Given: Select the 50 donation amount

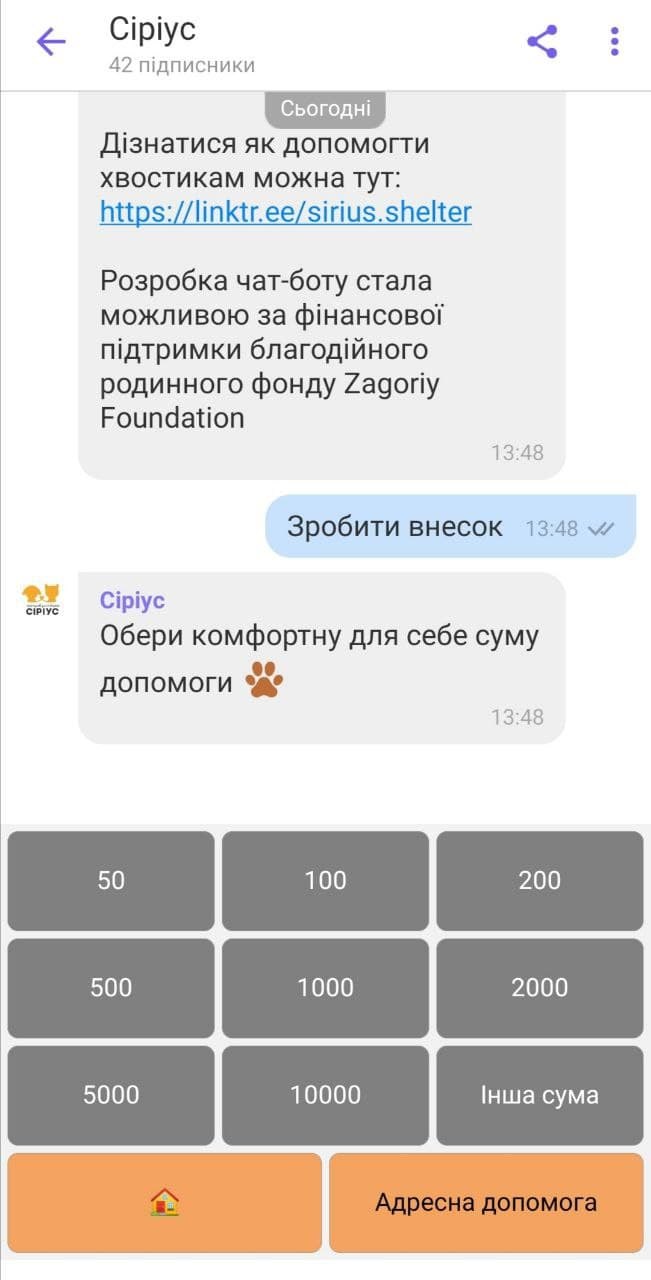Looking at the screenshot, I should point(111,880).
